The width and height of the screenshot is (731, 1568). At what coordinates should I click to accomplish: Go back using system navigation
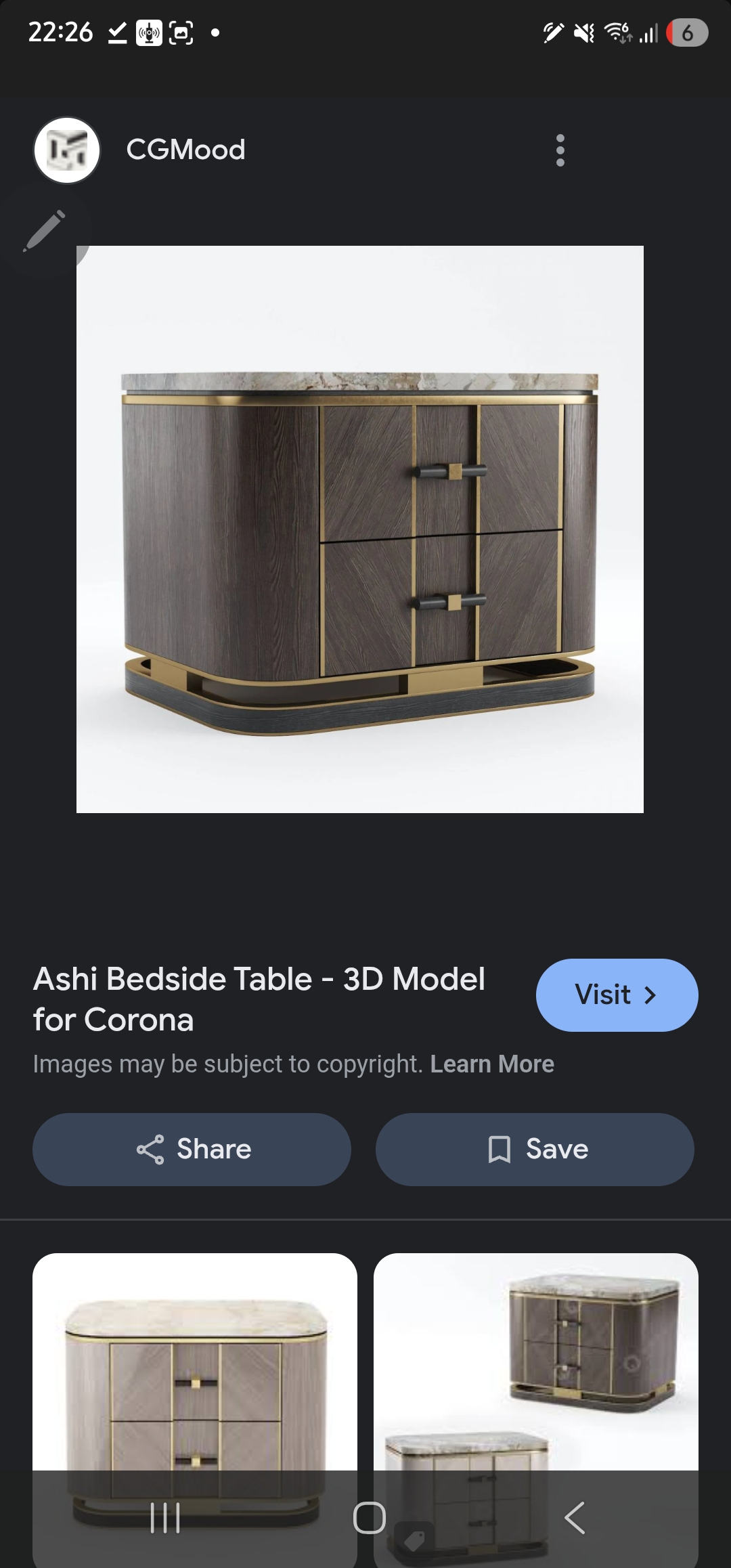(575, 1518)
